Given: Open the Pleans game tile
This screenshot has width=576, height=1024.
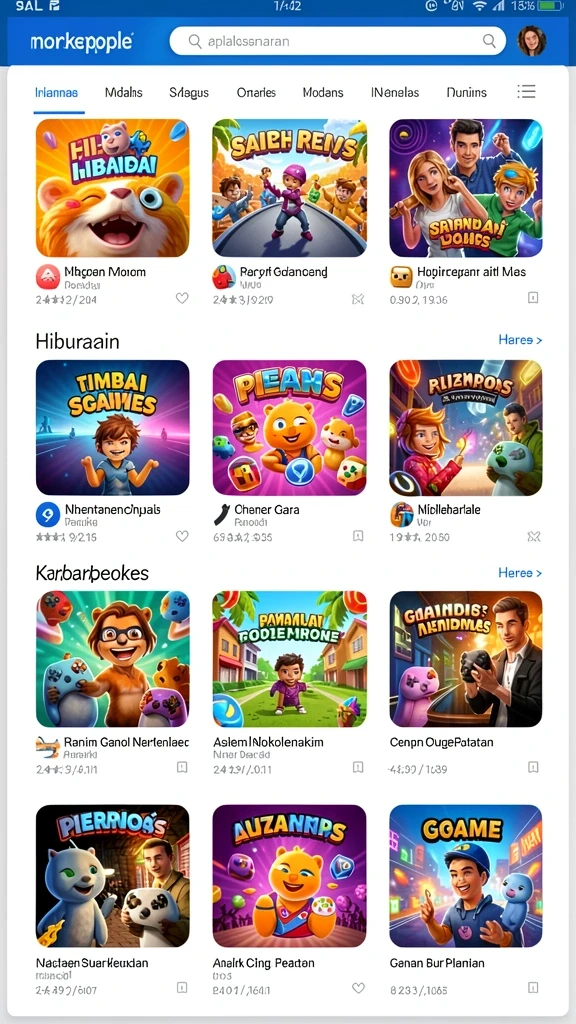Looking at the screenshot, I should [x=289, y=428].
